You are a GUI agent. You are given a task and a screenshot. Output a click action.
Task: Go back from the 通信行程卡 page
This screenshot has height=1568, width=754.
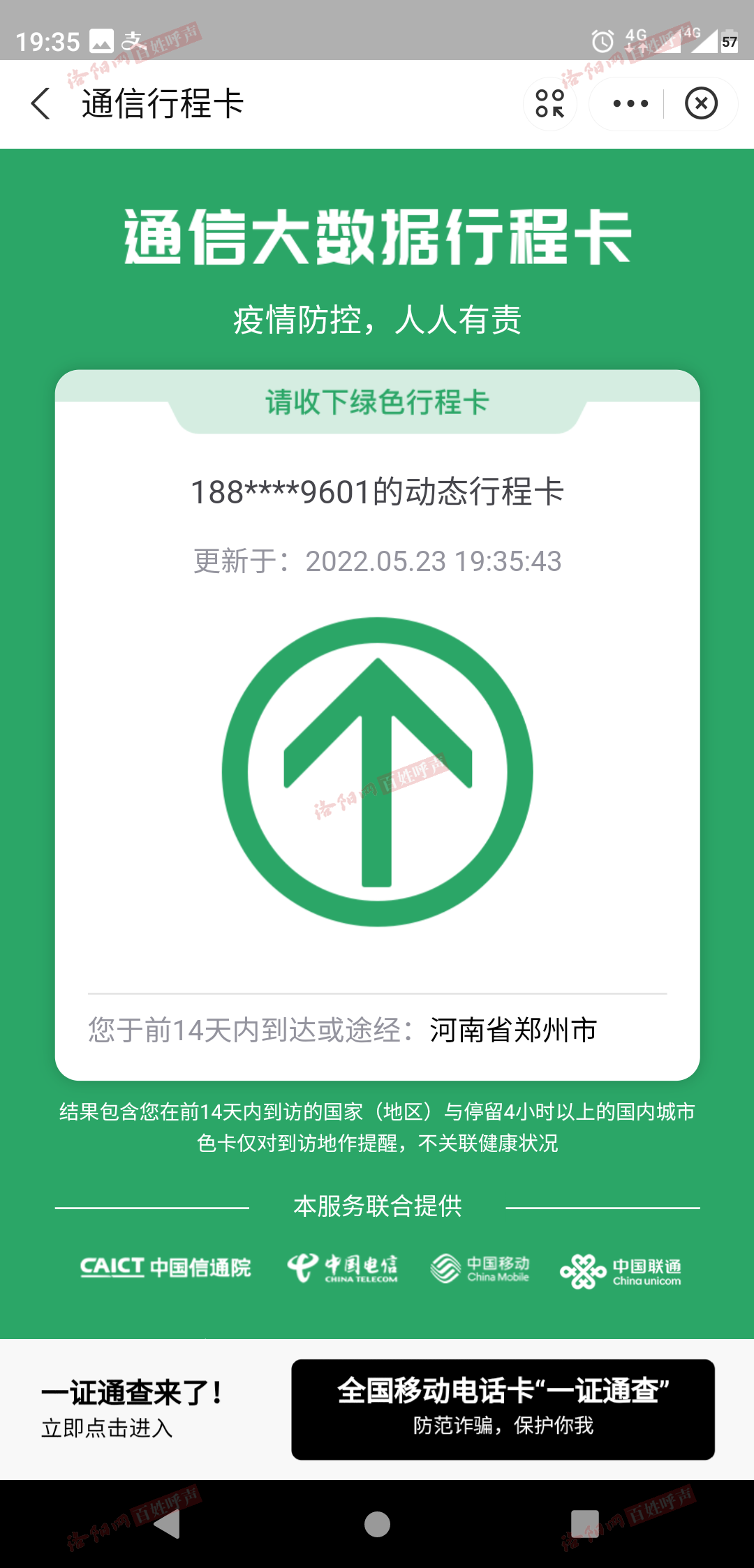pos(40,103)
